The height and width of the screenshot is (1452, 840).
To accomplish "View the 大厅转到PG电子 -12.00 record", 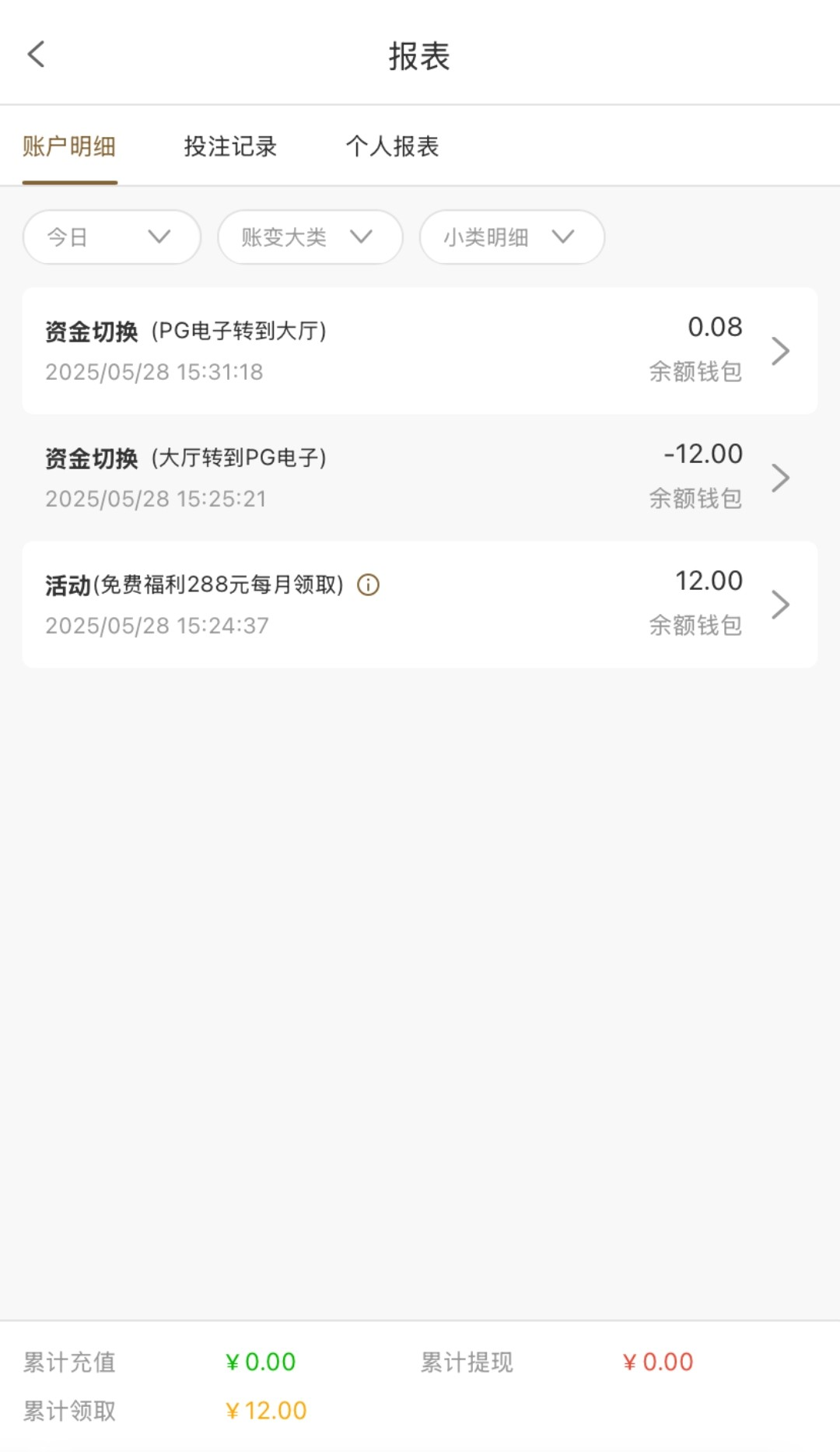I will [x=419, y=477].
